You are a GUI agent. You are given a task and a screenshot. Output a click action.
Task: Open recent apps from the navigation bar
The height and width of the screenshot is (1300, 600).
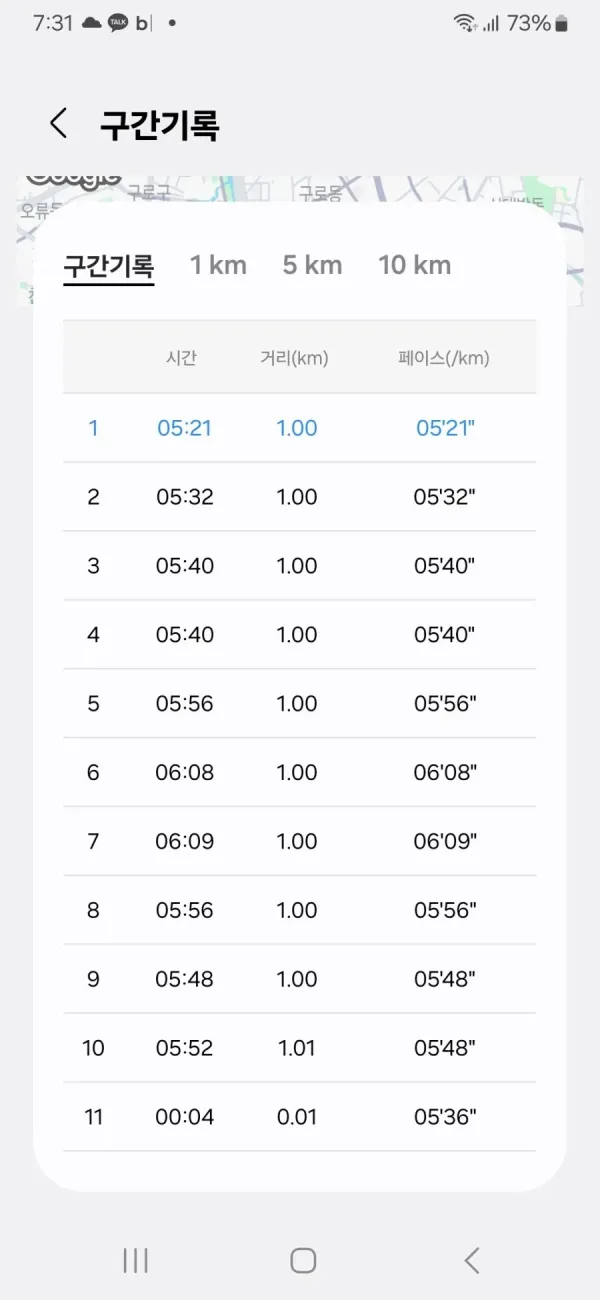click(135, 1260)
